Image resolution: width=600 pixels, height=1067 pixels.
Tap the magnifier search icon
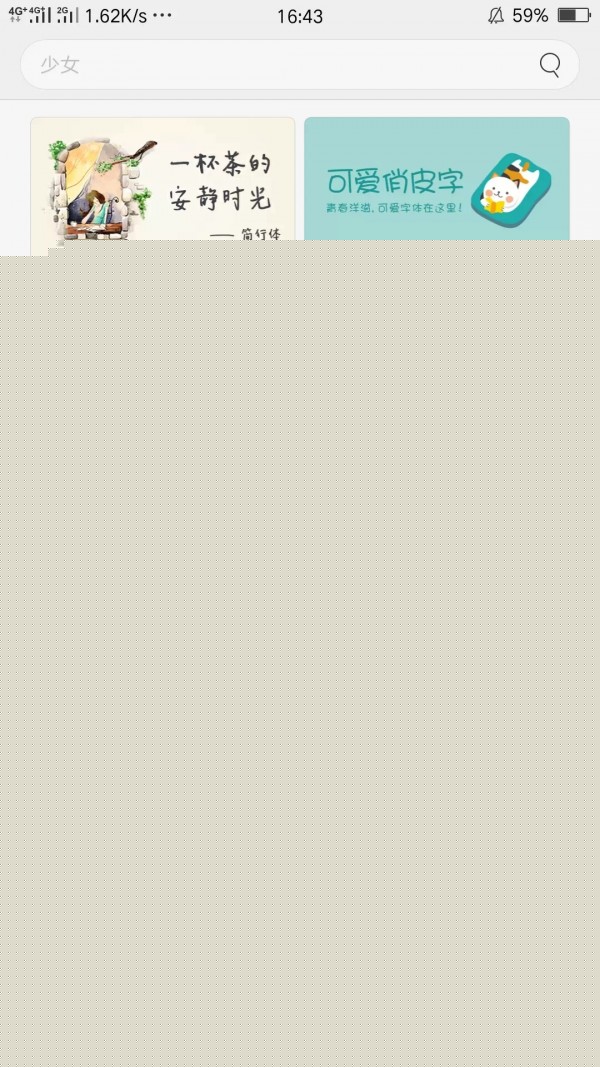pos(550,65)
